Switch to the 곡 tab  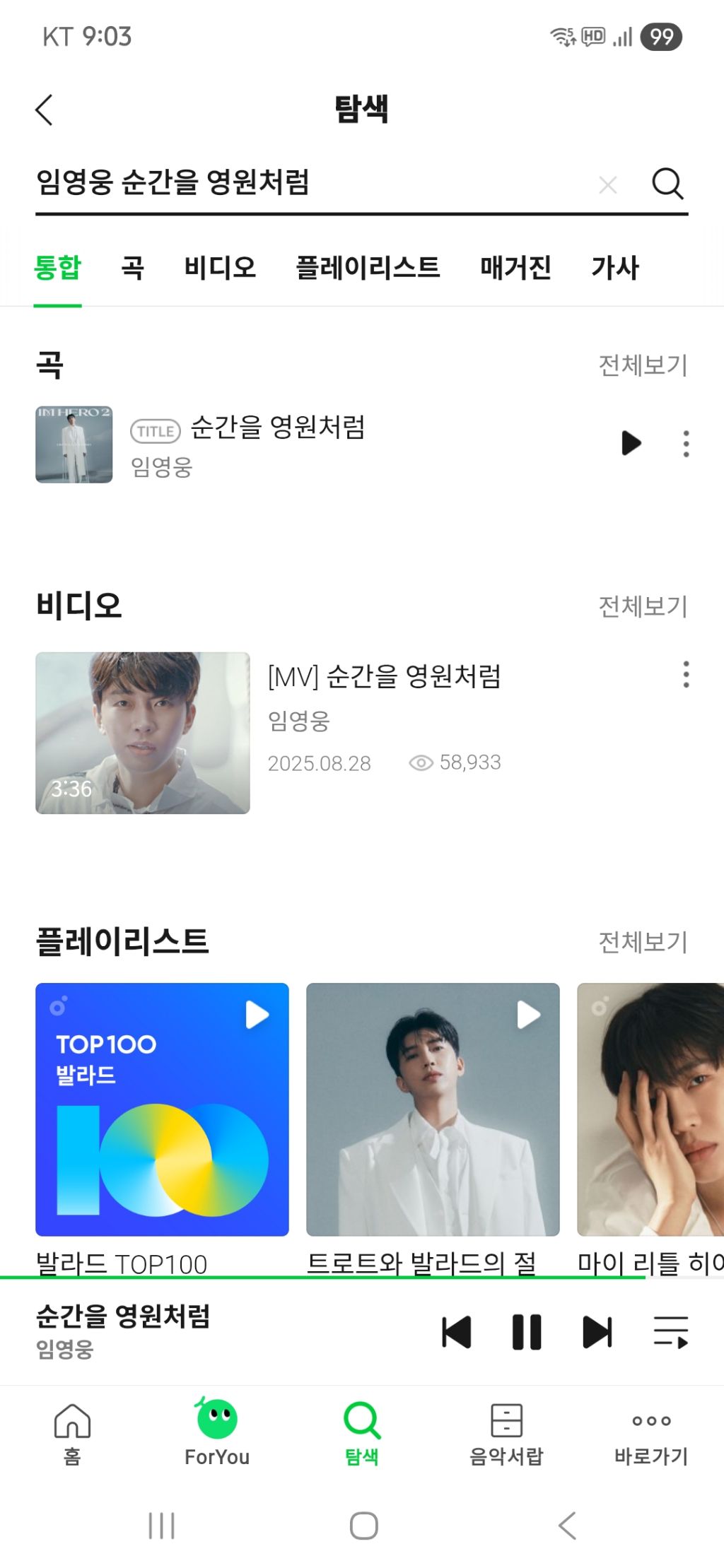[132, 268]
